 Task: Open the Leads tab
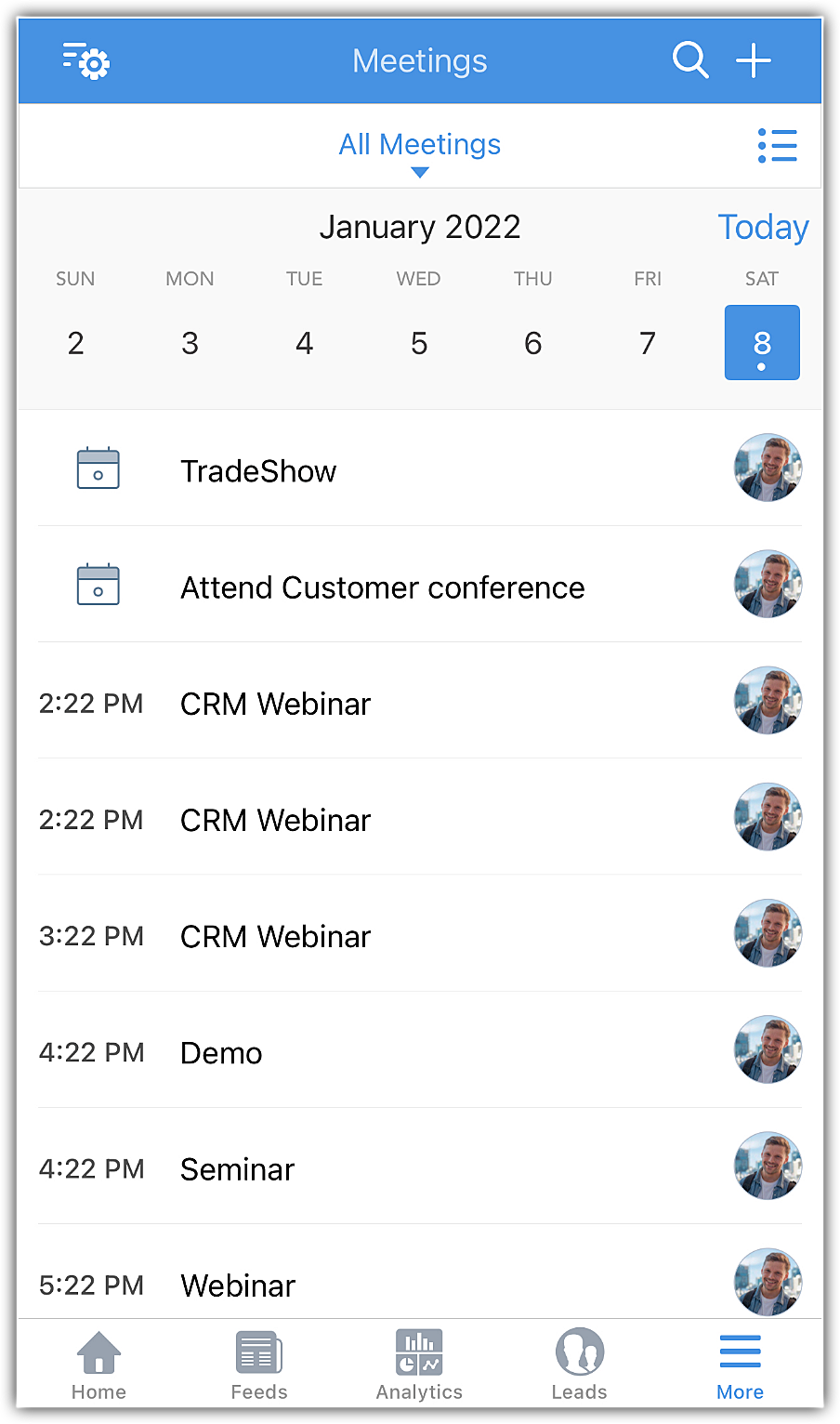pos(579,1365)
